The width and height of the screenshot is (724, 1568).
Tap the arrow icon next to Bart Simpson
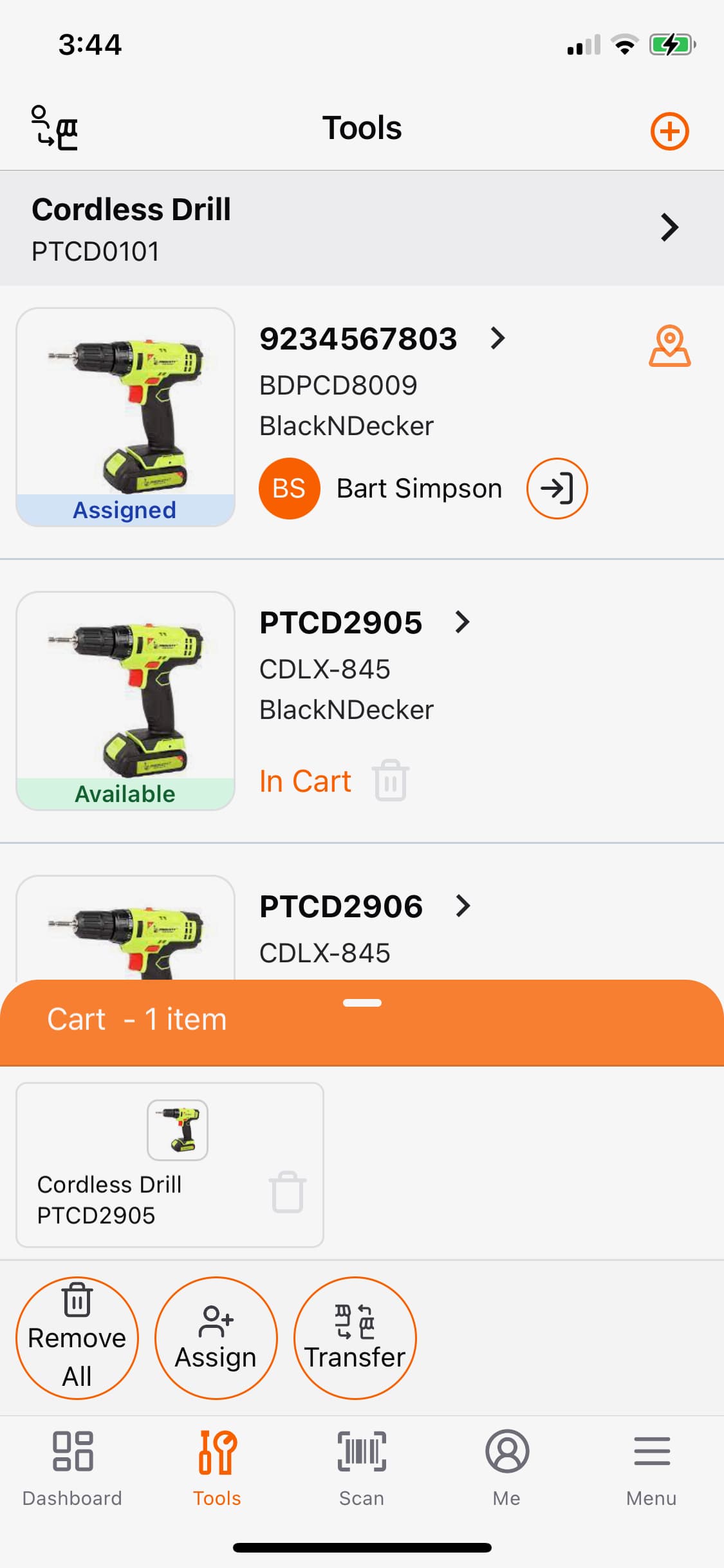tap(557, 488)
